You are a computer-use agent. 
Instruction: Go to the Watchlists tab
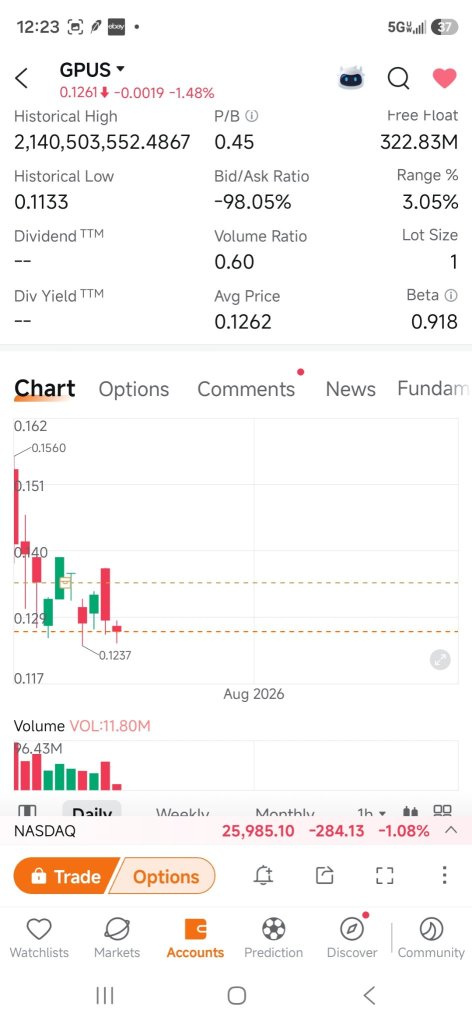[39, 938]
